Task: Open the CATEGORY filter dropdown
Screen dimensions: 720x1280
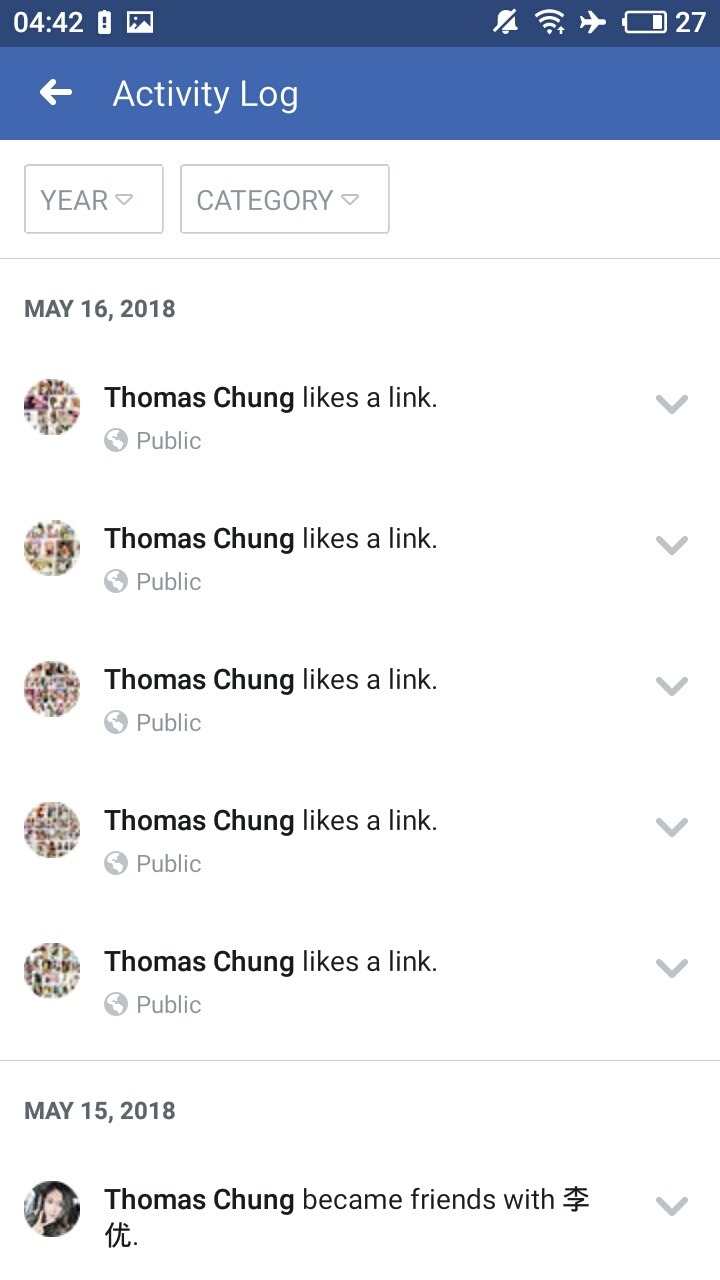Action: click(x=284, y=200)
